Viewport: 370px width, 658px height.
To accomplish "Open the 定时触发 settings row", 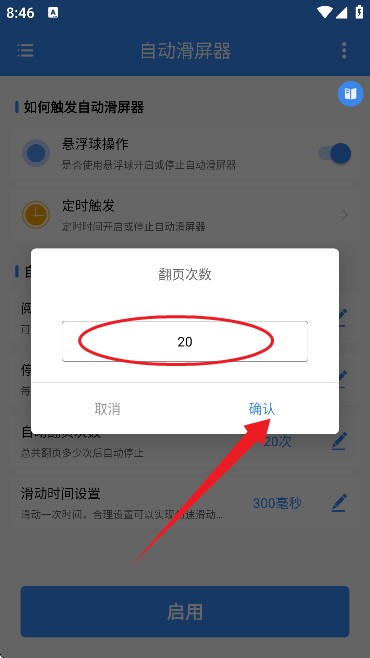I will (x=185, y=215).
